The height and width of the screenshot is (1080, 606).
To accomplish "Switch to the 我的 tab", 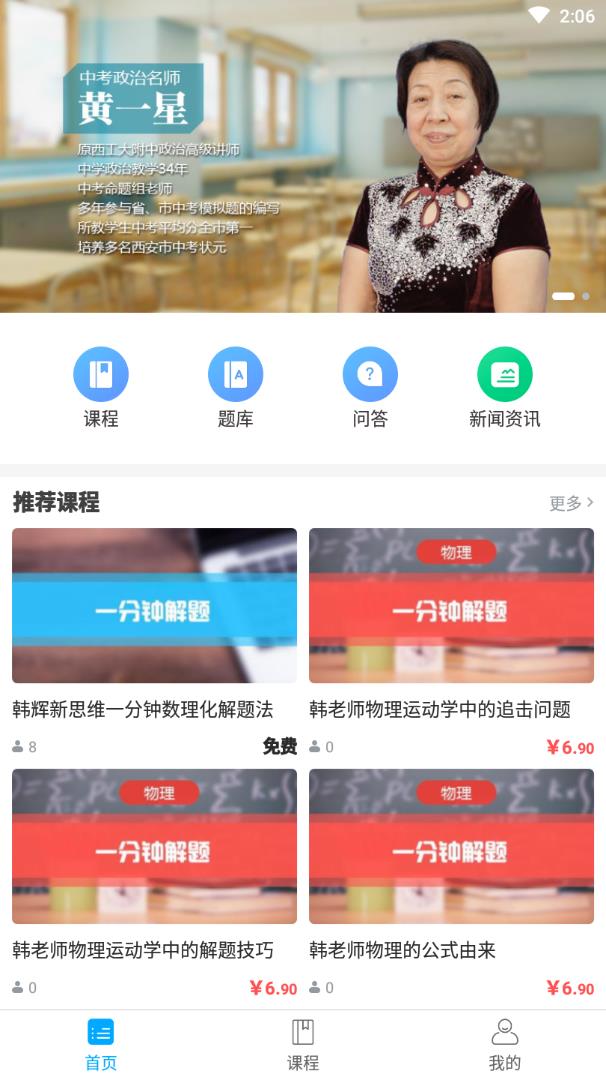I will [x=505, y=1044].
